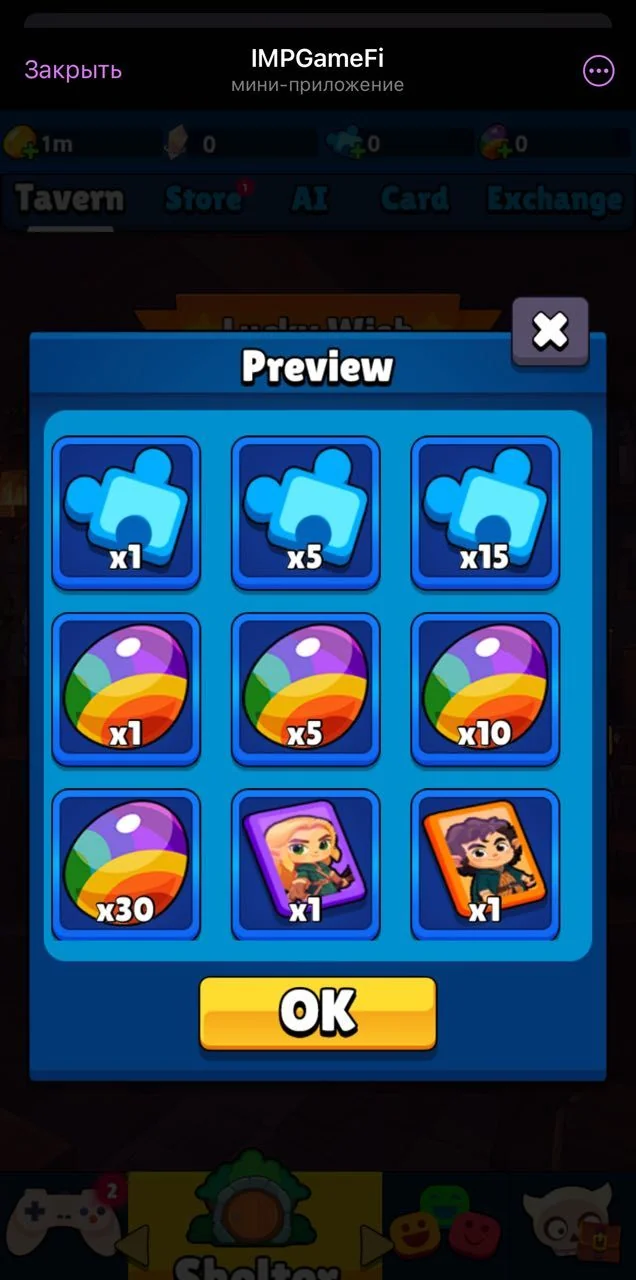
Task: Open the three-dot overflow menu
Action: click(x=598, y=70)
